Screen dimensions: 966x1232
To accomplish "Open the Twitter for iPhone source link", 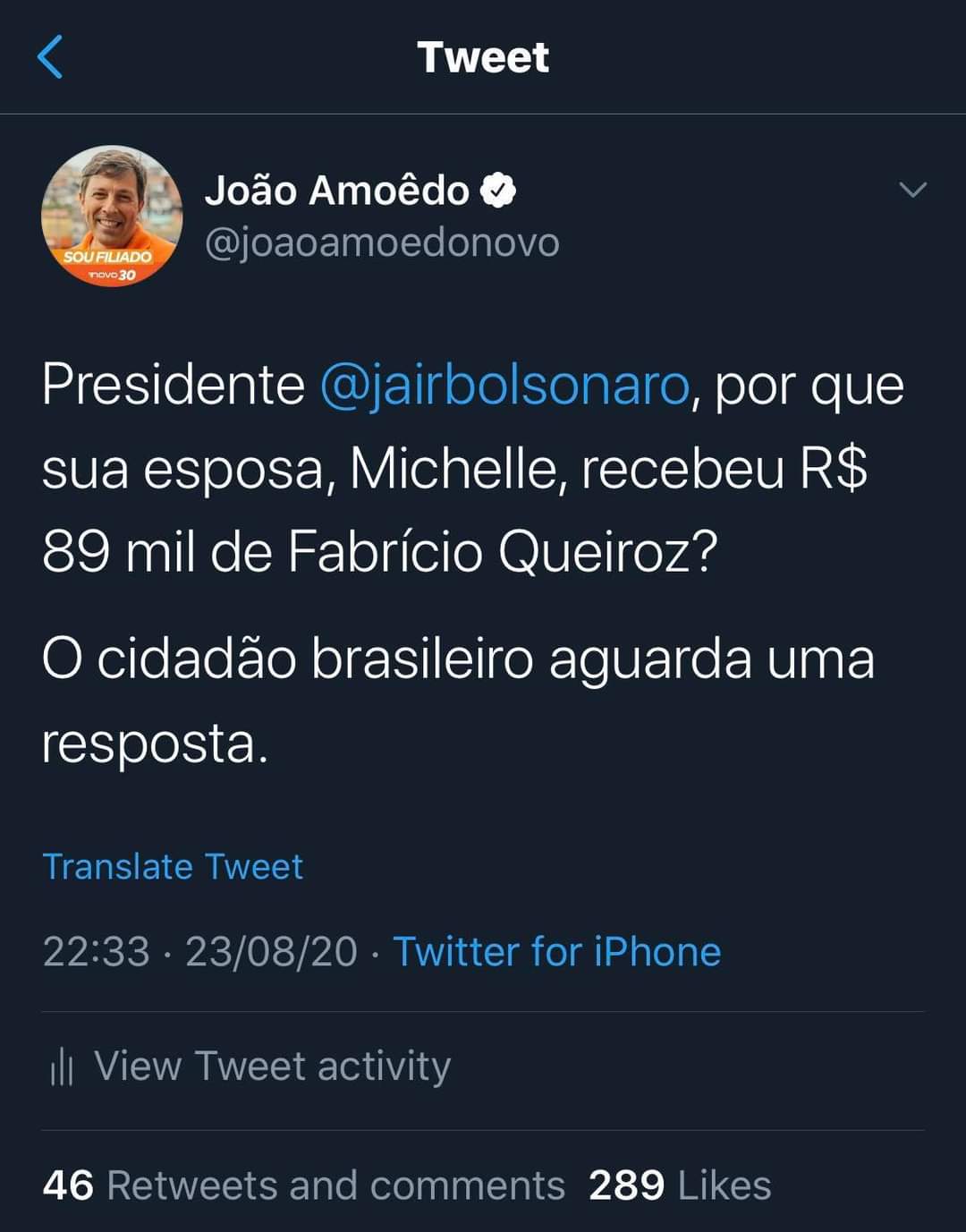I will [556, 951].
